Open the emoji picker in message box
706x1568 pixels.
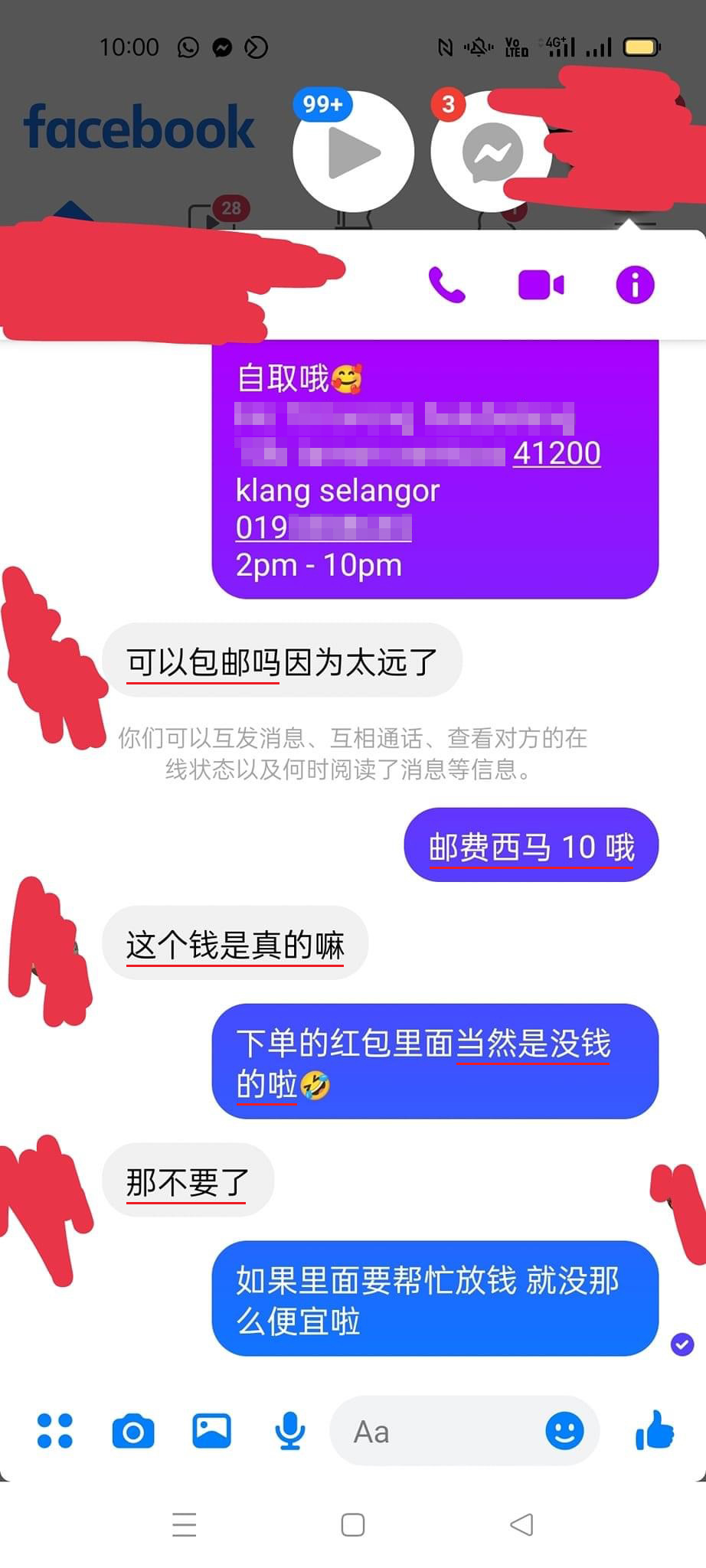coord(564,1430)
